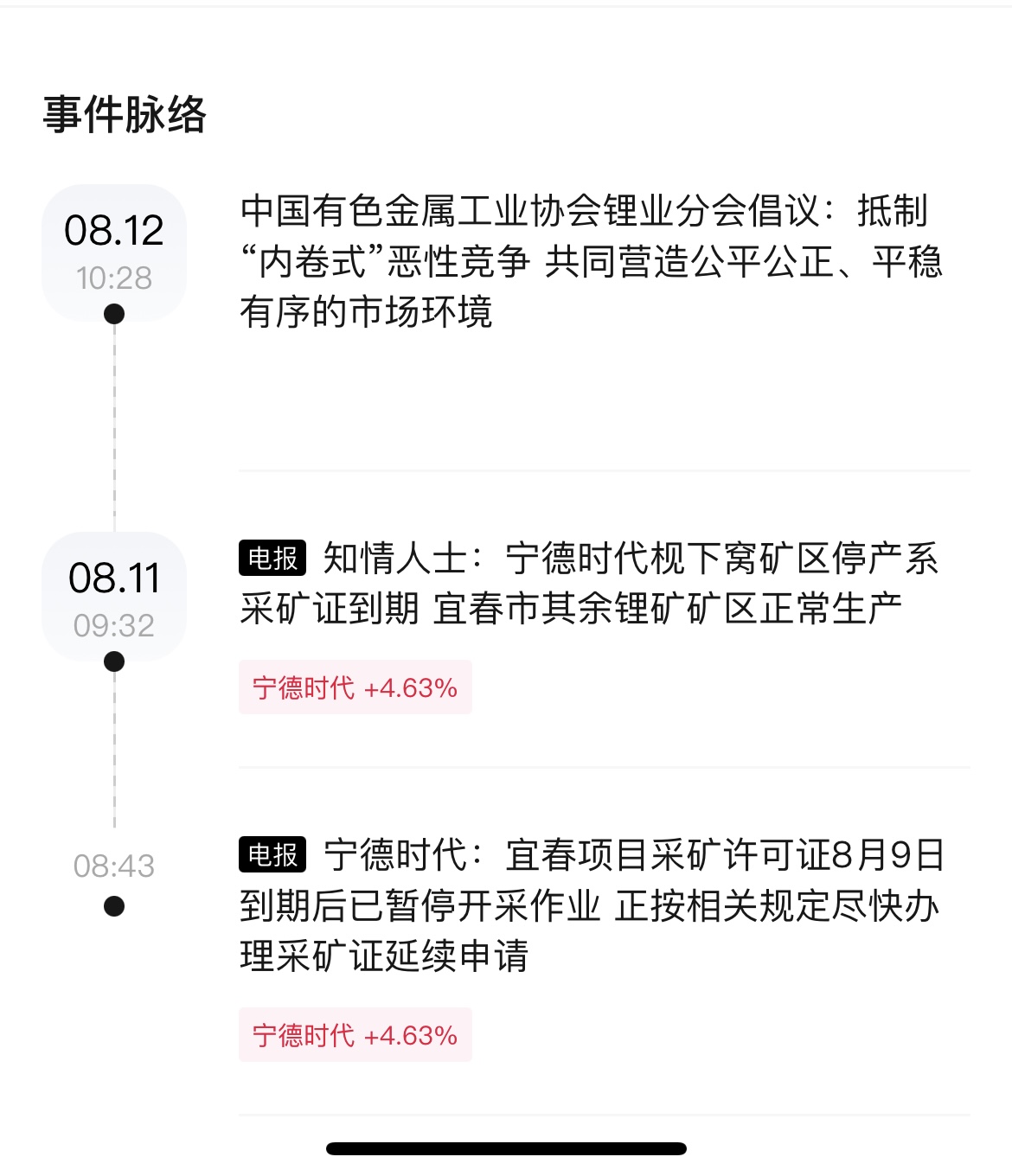The image size is (1012, 1176).
Task: Tap 宁德时代 stock chip under the 08:43 news
Action: 355,1035
